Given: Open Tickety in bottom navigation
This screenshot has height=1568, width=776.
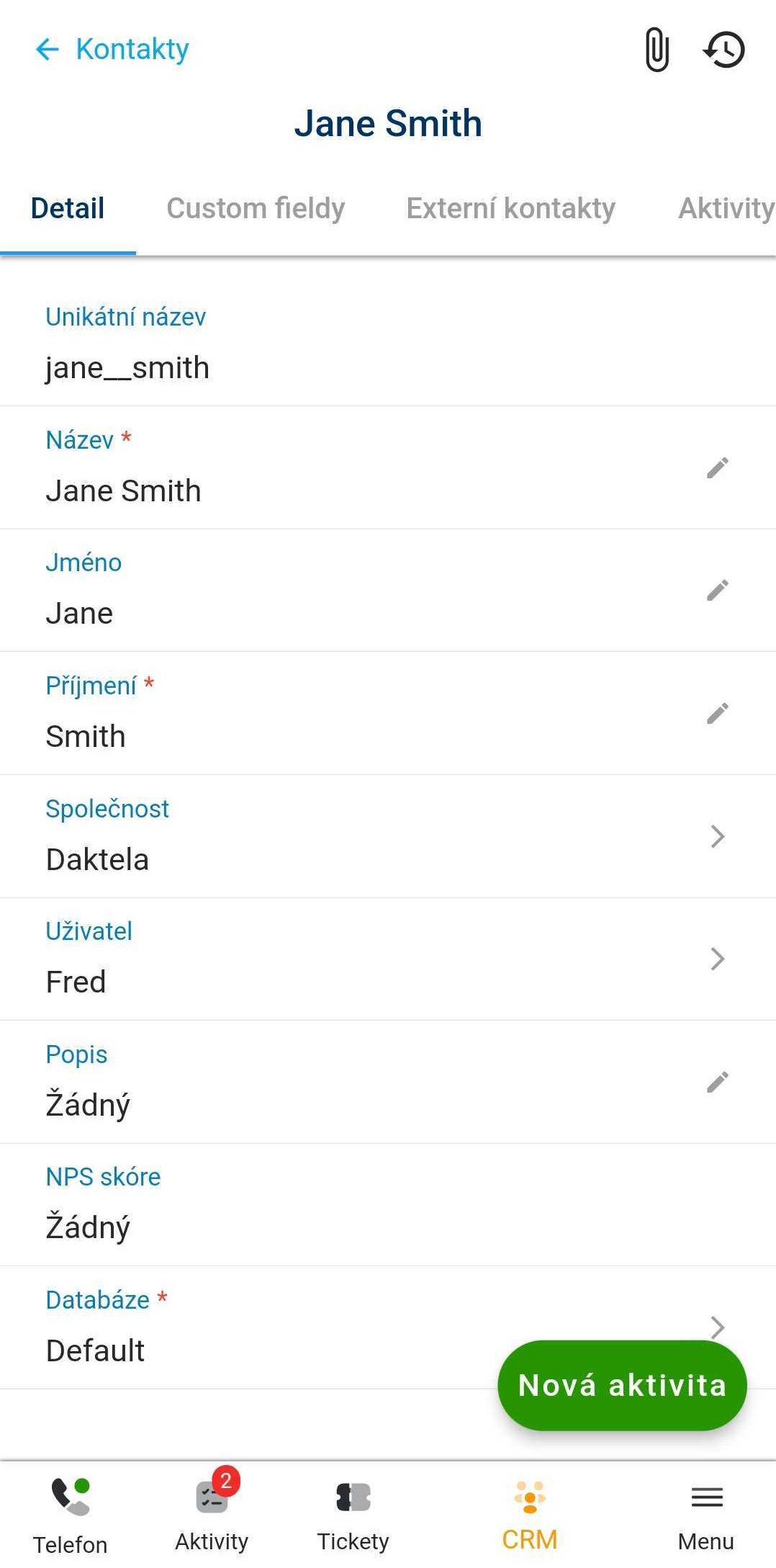Looking at the screenshot, I should coord(353,1513).
